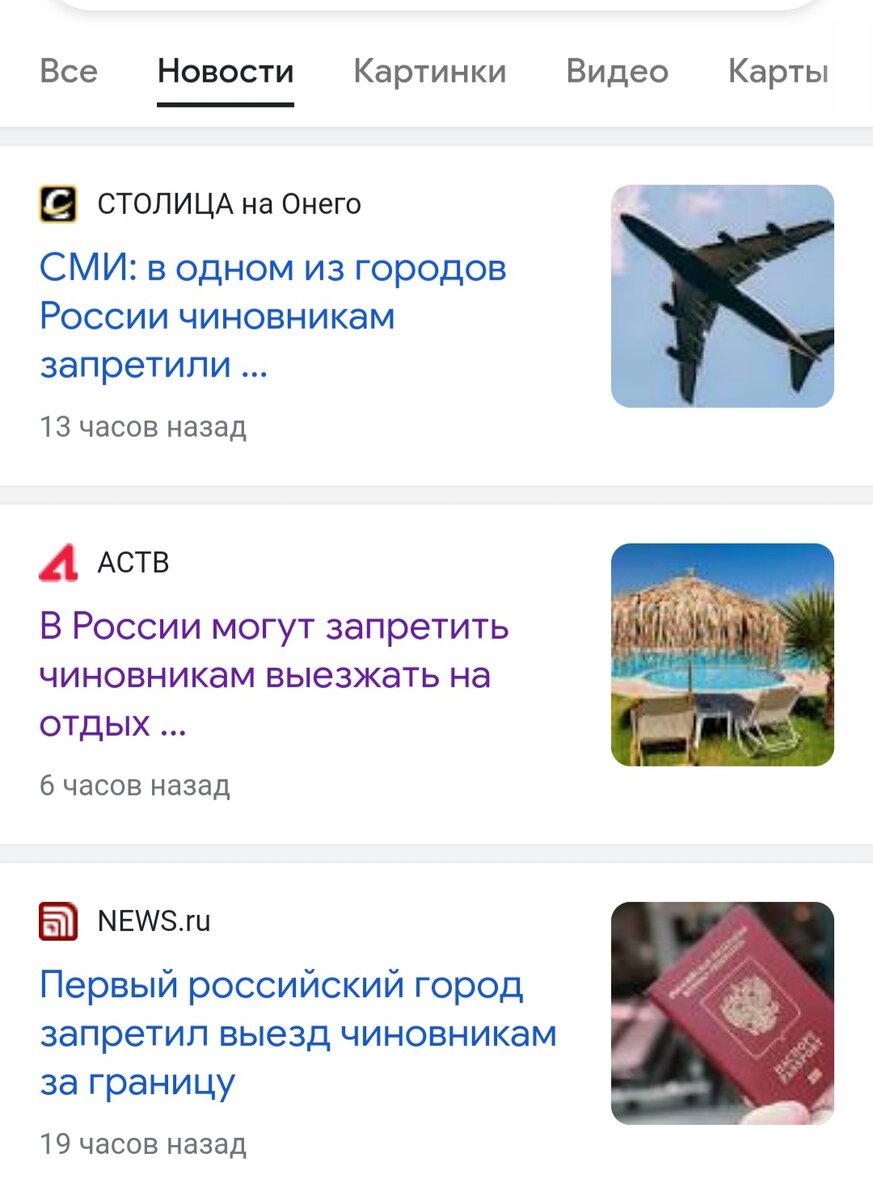This screenshot has width=873, height=1200.
Task: Open the Карты tab
Action: click(778, 71)
